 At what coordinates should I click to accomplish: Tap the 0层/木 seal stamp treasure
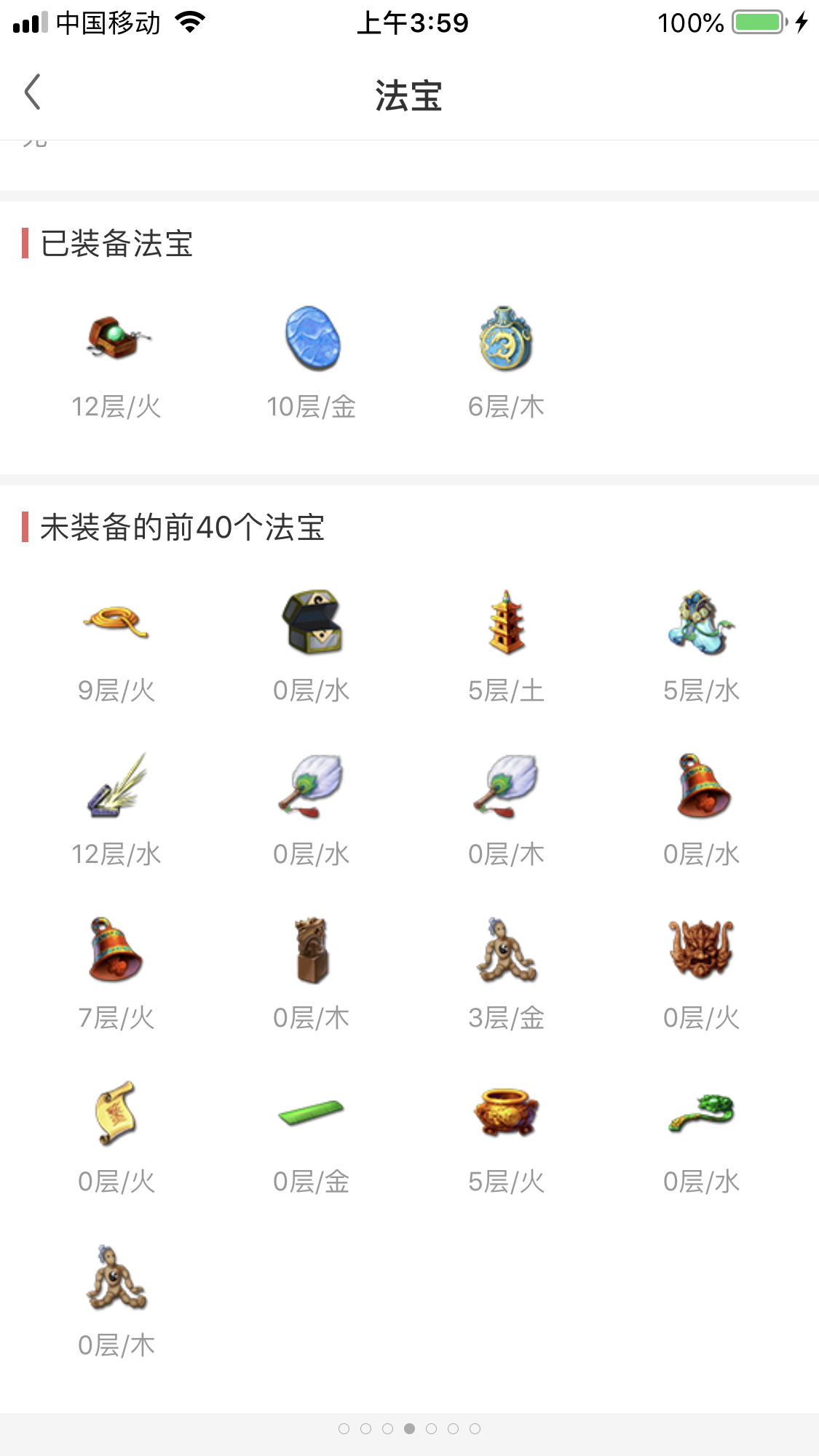pyautogui.click(x=312, y=950)
